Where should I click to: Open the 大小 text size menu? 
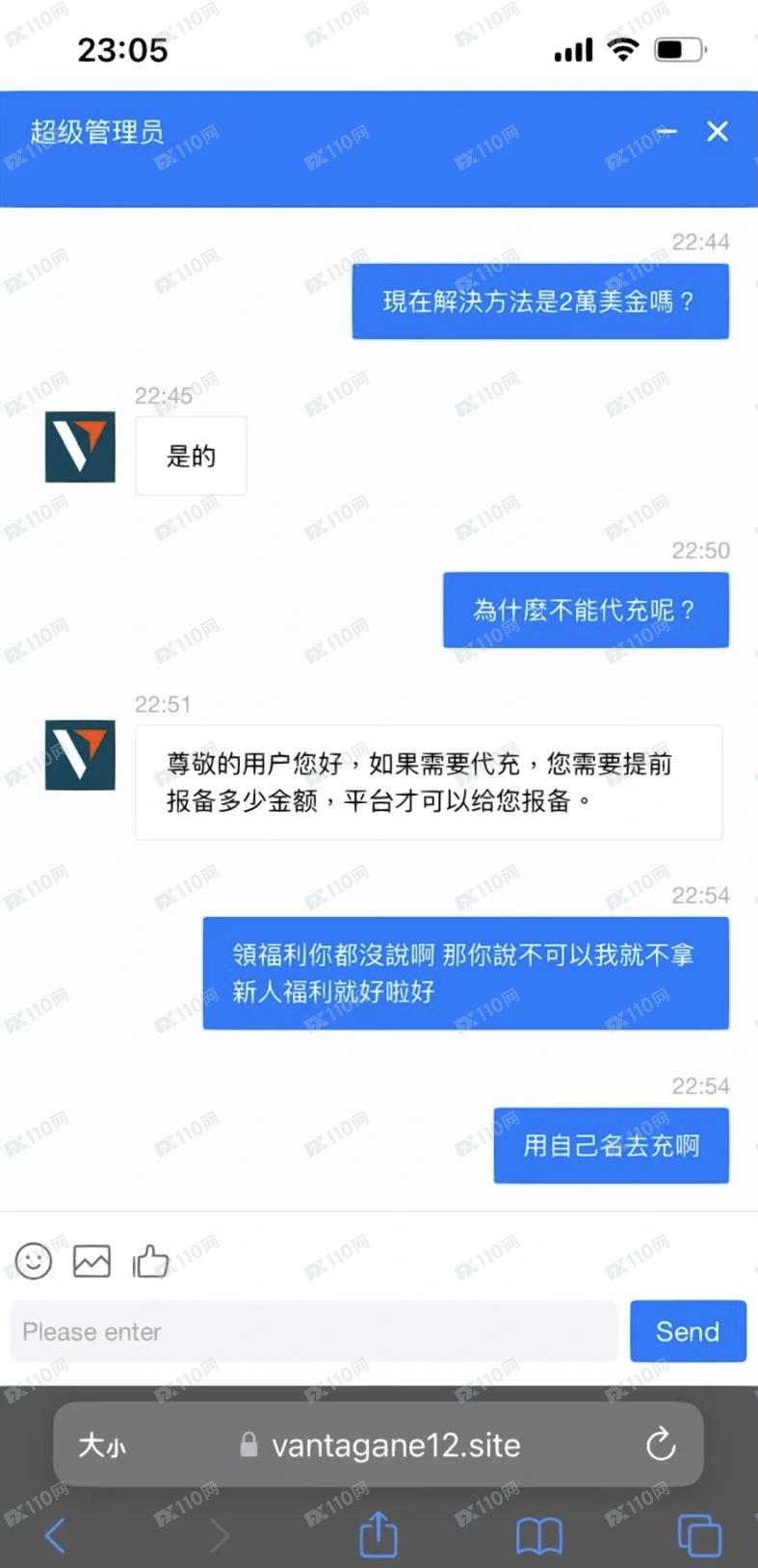coord(102,1445)
